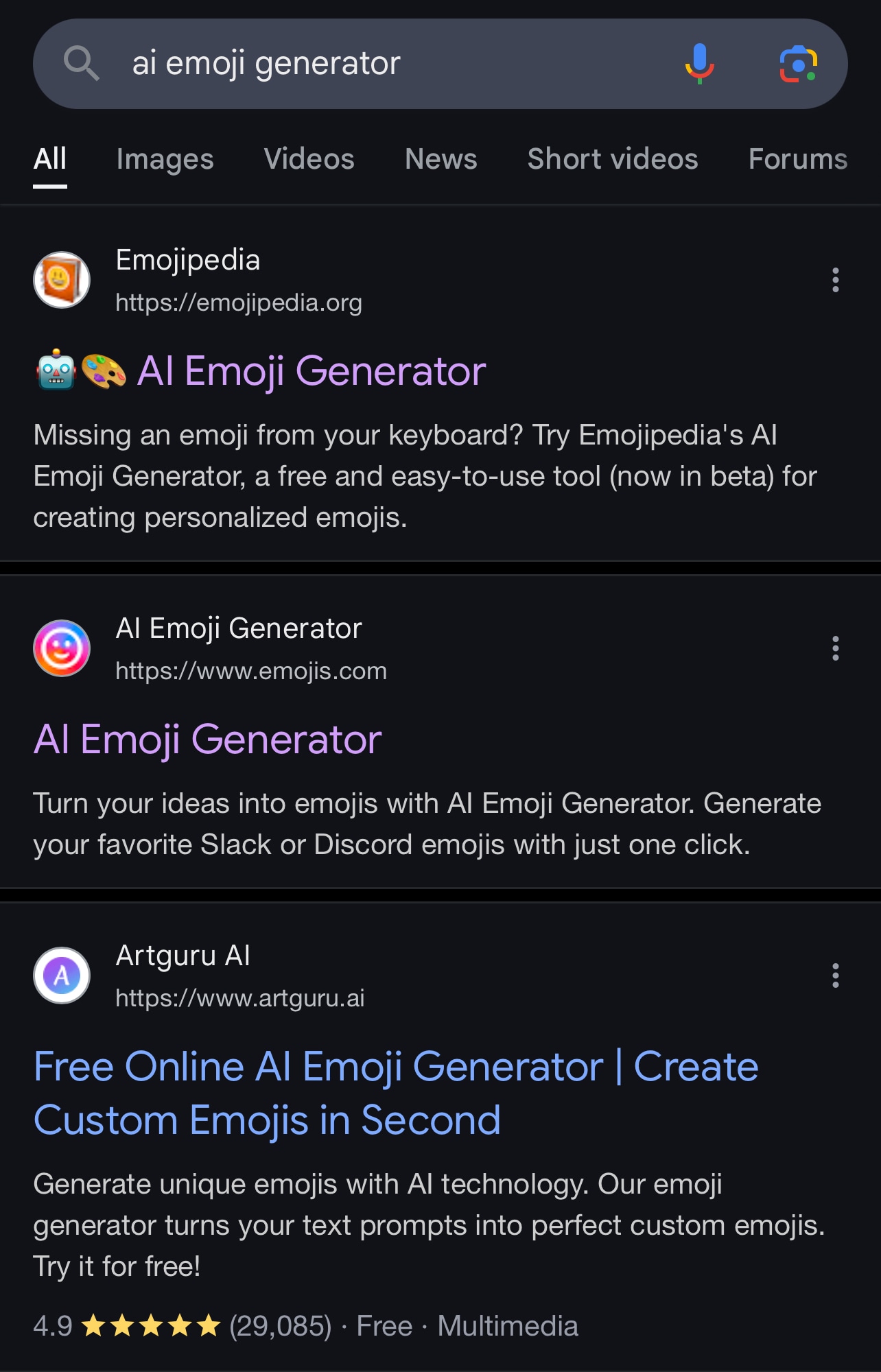
Task: Switch to the Images tab
Action: point(165,159)
